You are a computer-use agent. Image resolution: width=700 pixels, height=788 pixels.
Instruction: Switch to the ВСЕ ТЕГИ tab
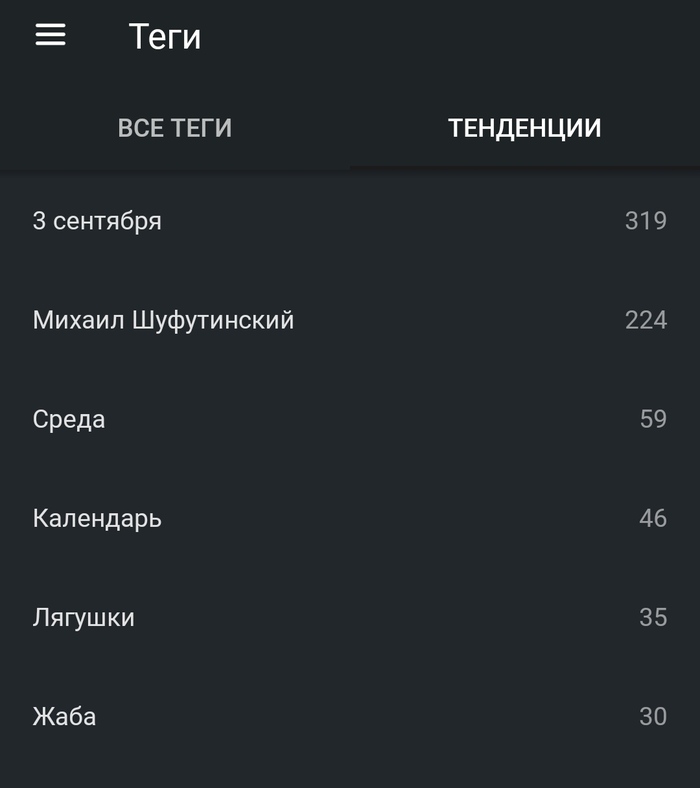[x=175, y=128]
